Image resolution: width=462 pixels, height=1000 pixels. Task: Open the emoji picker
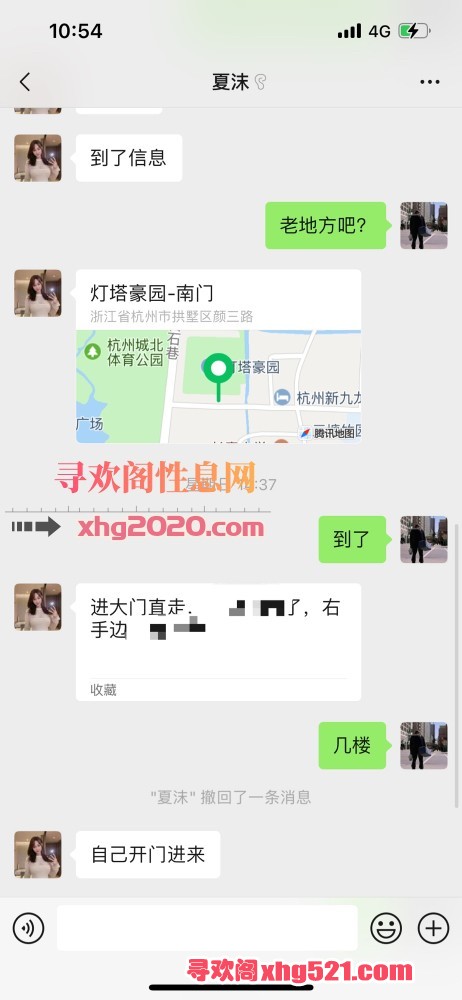tap(386, 928)
